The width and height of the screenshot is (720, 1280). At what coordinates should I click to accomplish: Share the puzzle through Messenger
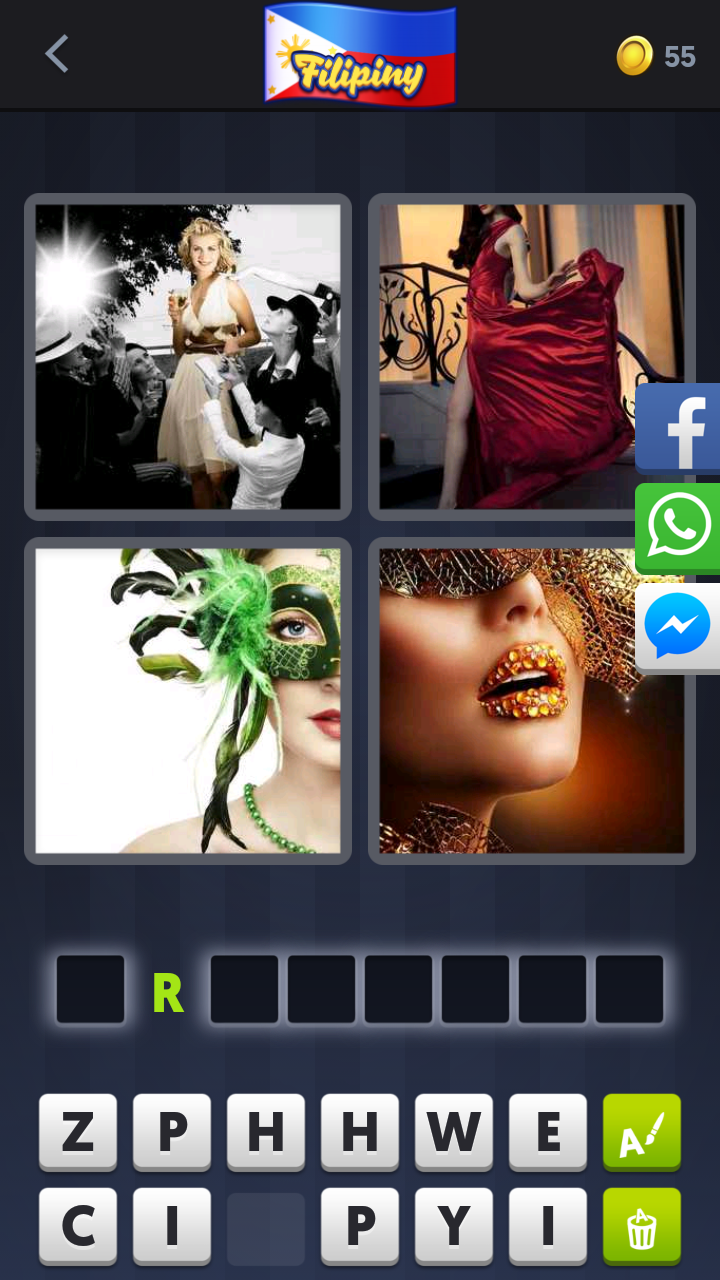pyautogui.click(x=680, y=627)
